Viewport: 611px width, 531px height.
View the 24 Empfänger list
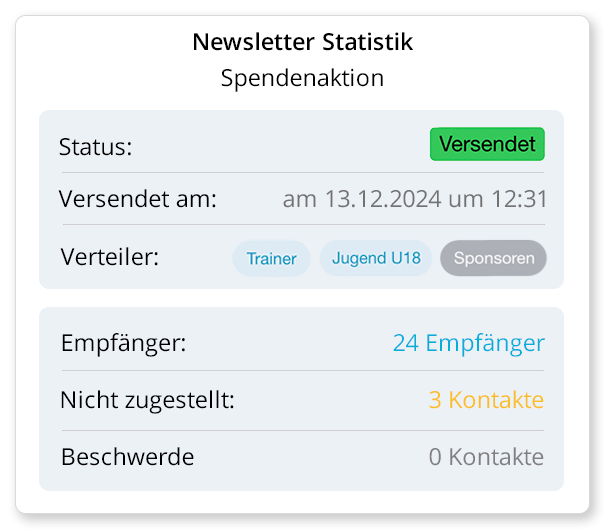(x=468, y=344)
